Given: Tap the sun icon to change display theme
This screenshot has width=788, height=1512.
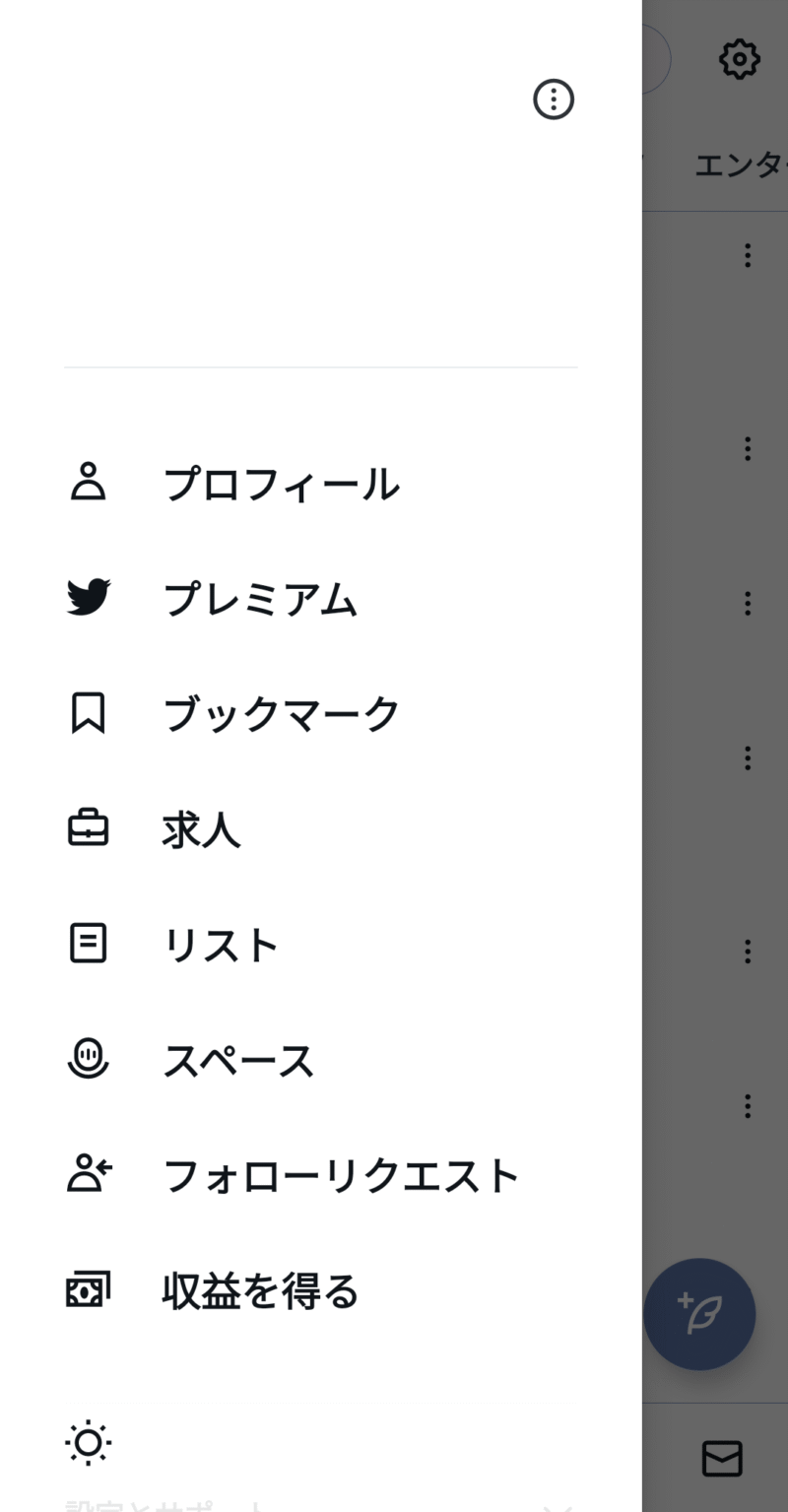Looking at the screenshot, I should (x=89, y=1443).
